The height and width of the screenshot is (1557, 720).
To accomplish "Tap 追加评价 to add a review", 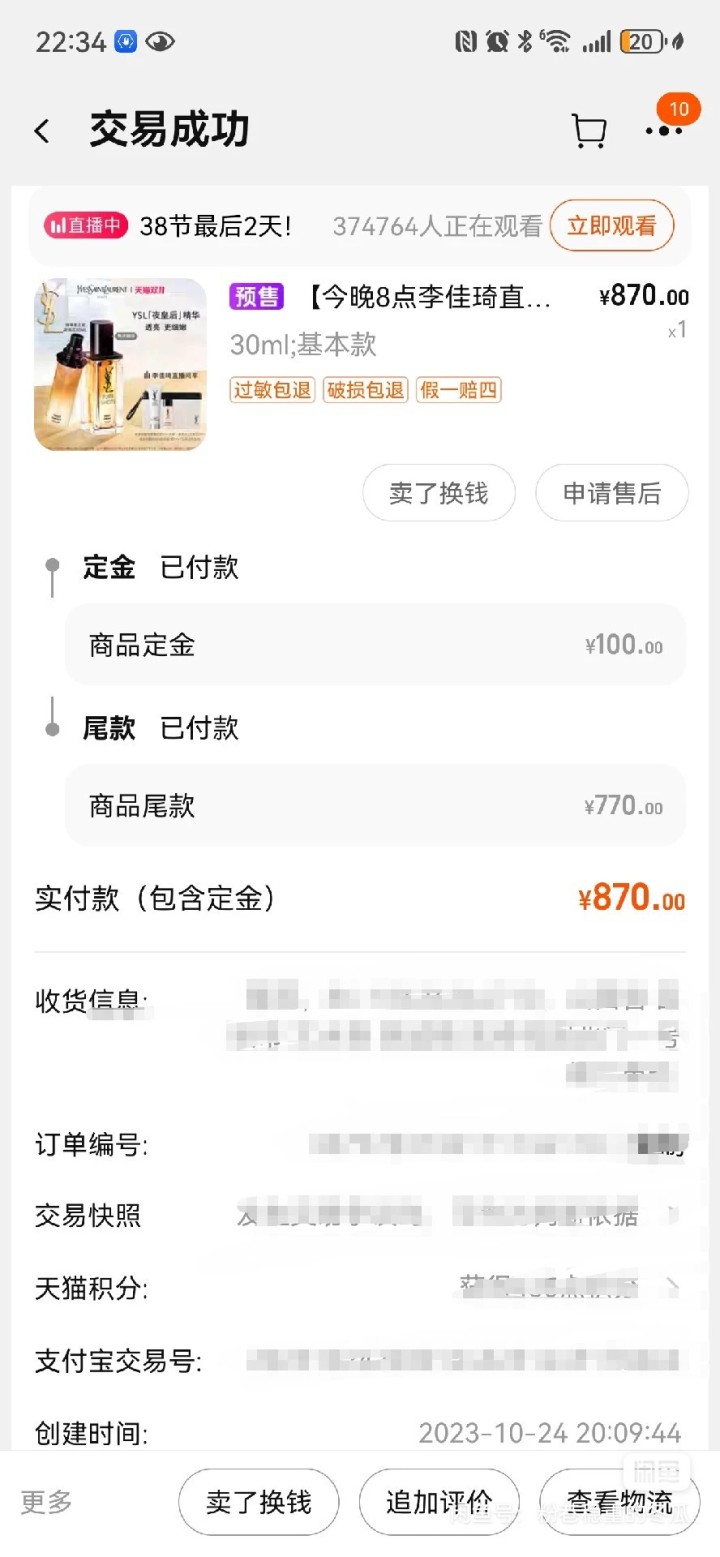I will (x=439, y=1502).
